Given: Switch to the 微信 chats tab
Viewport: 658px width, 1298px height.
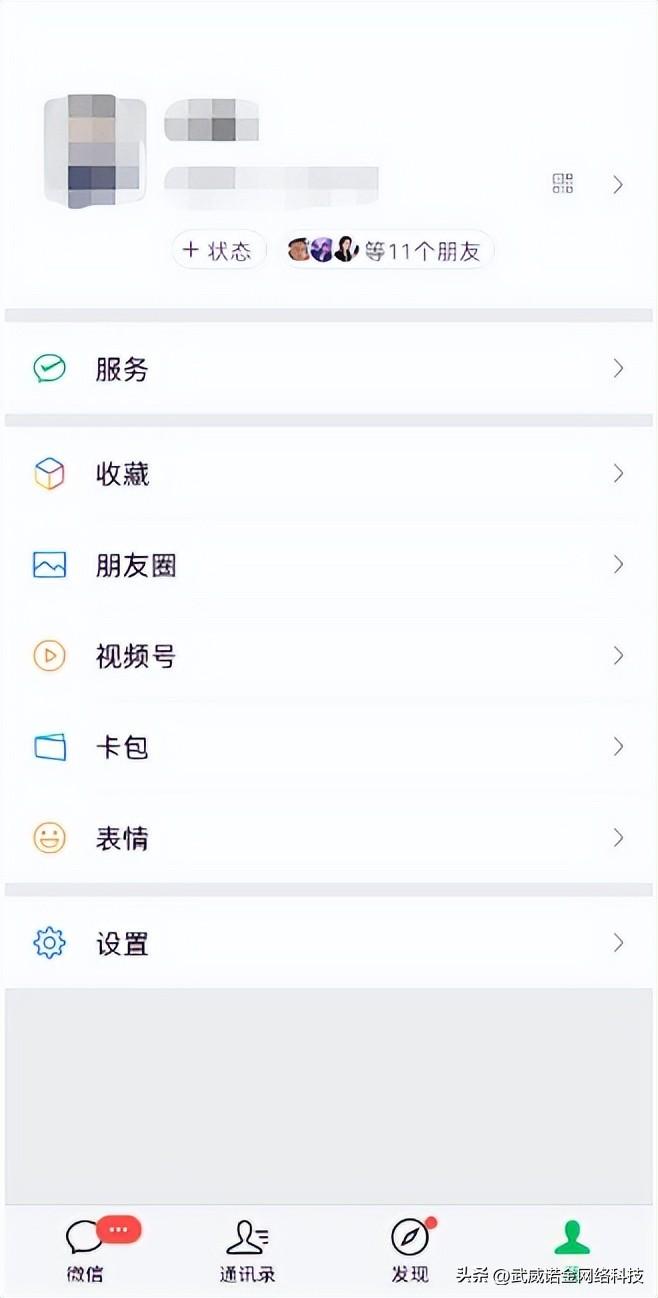Looking at the screenshot, I should coord(86,1250).
